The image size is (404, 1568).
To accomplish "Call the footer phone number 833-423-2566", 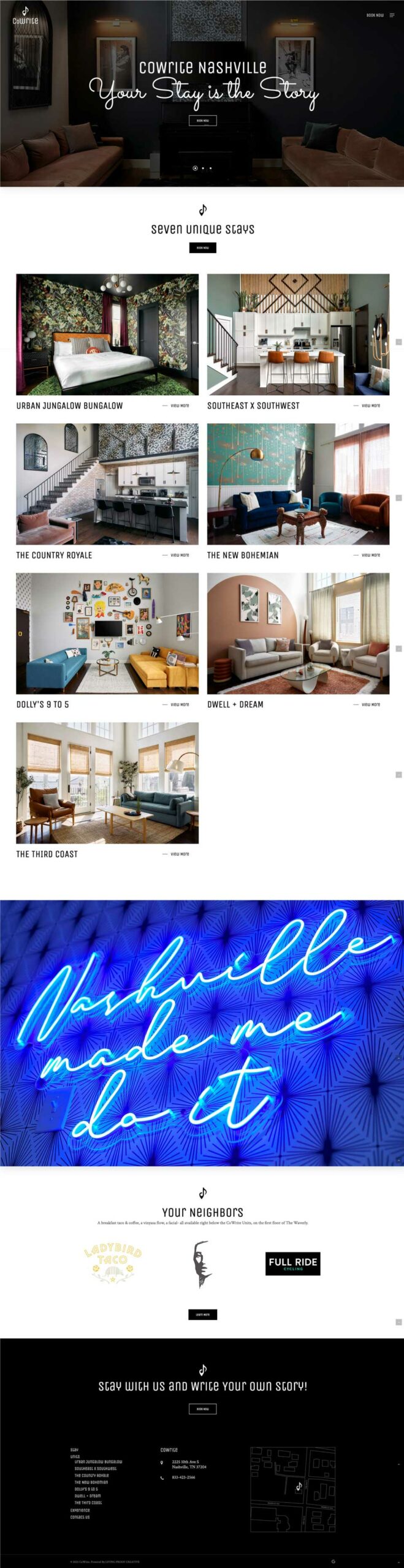I will coord(183,1477).
